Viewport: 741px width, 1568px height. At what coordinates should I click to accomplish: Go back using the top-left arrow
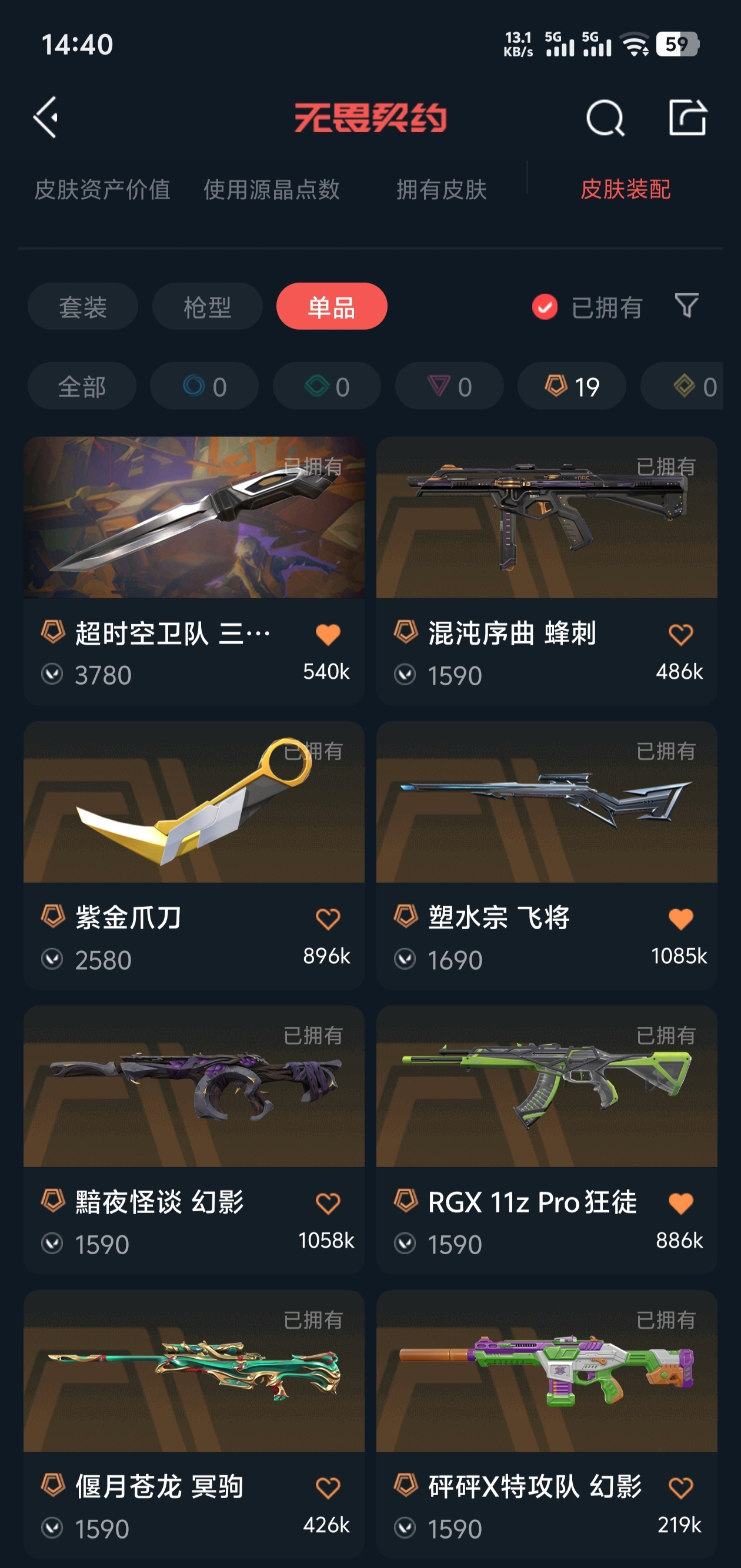click(46, 117)
